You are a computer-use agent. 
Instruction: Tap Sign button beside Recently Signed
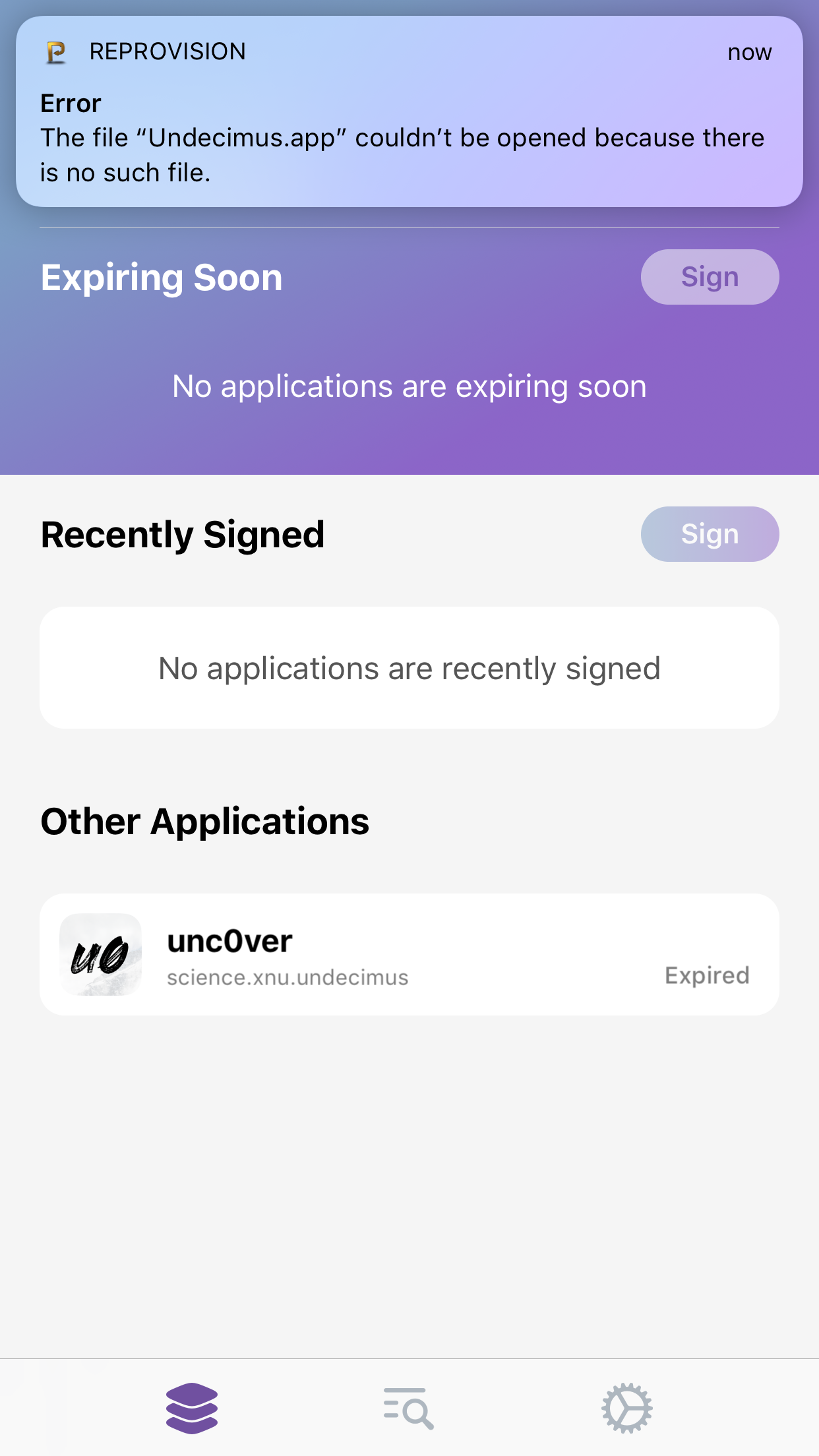pos(710,534)
